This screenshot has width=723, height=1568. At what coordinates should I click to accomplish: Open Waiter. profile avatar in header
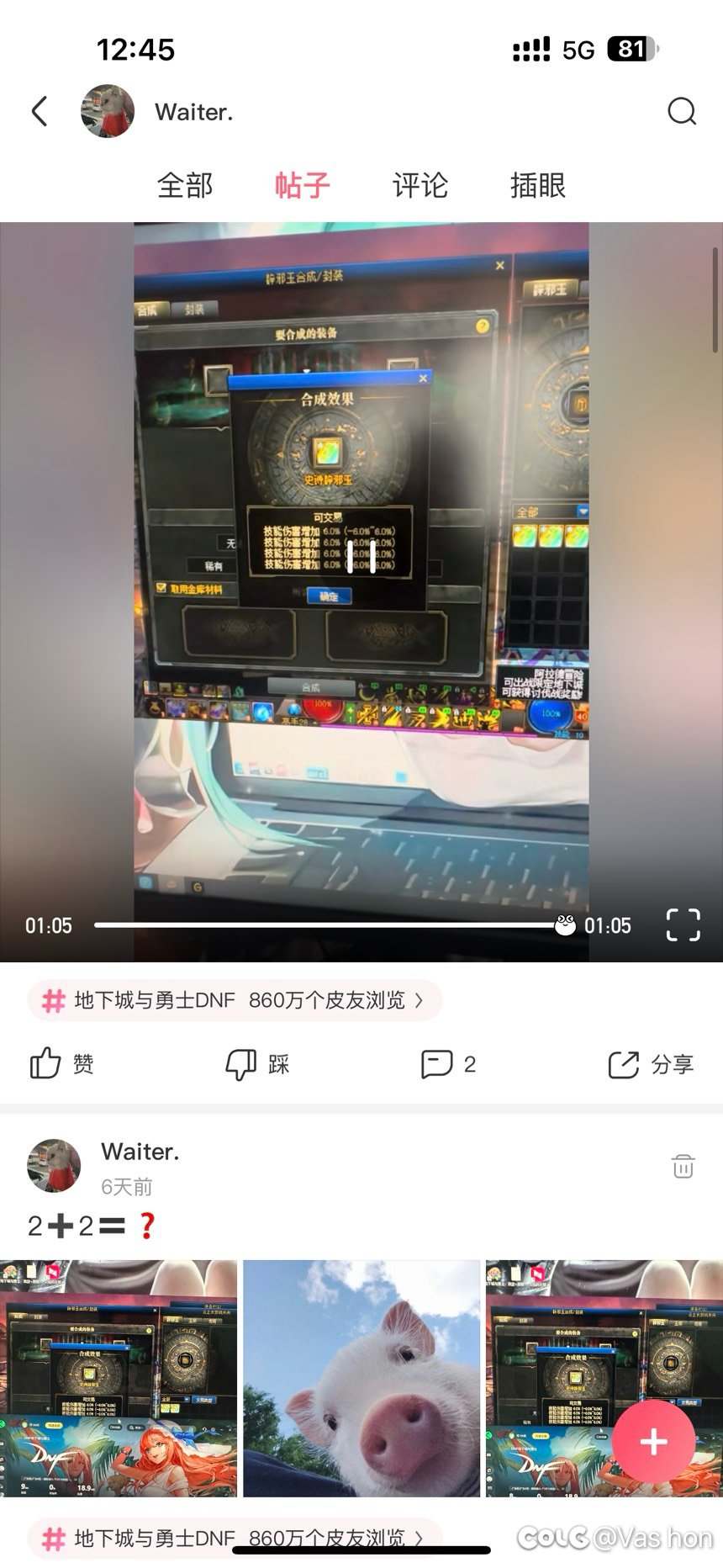pyautogui.click(x=108, y=111)
